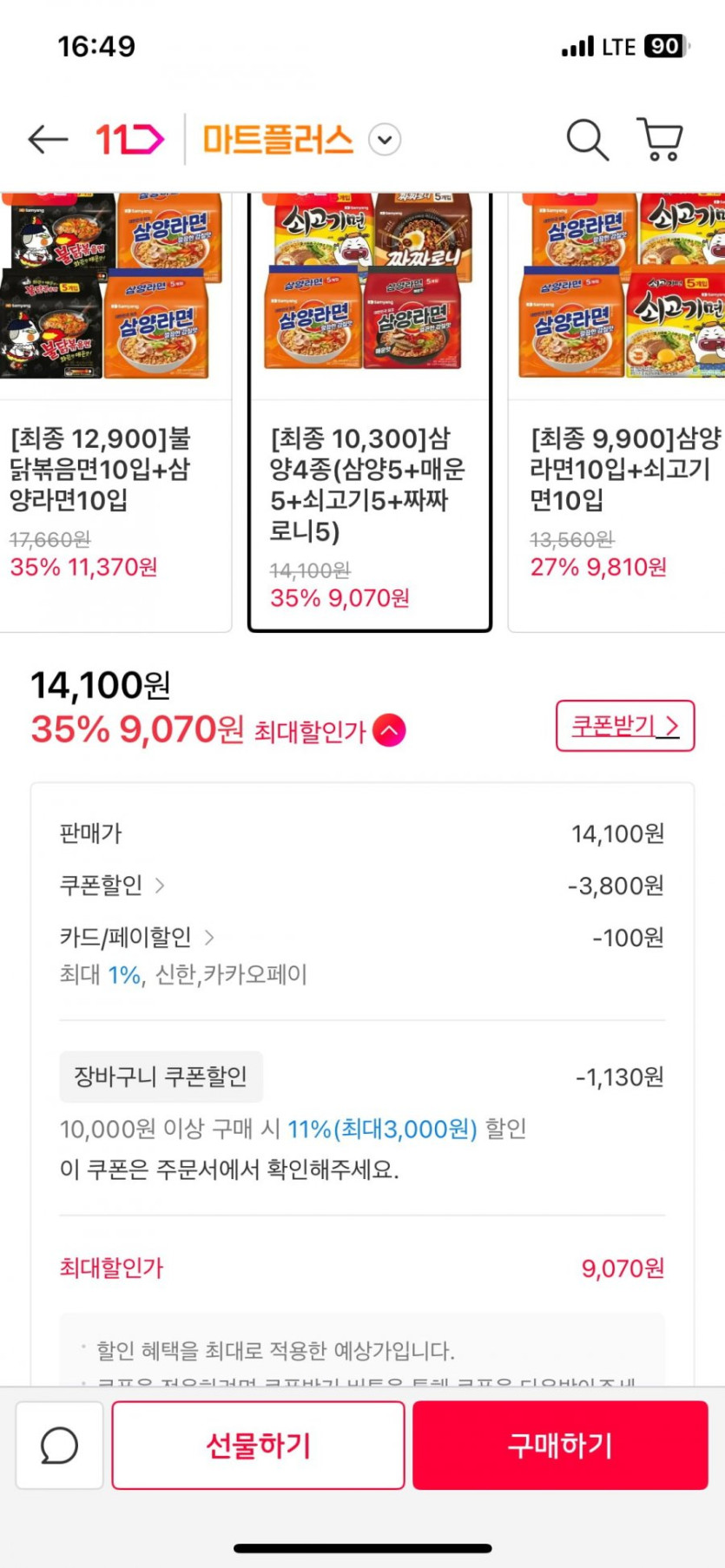Viewport: 725px width, 1568px height.
Task: Tap 쿠폰받기 to get coupons
Action: (x=624, y=726)
